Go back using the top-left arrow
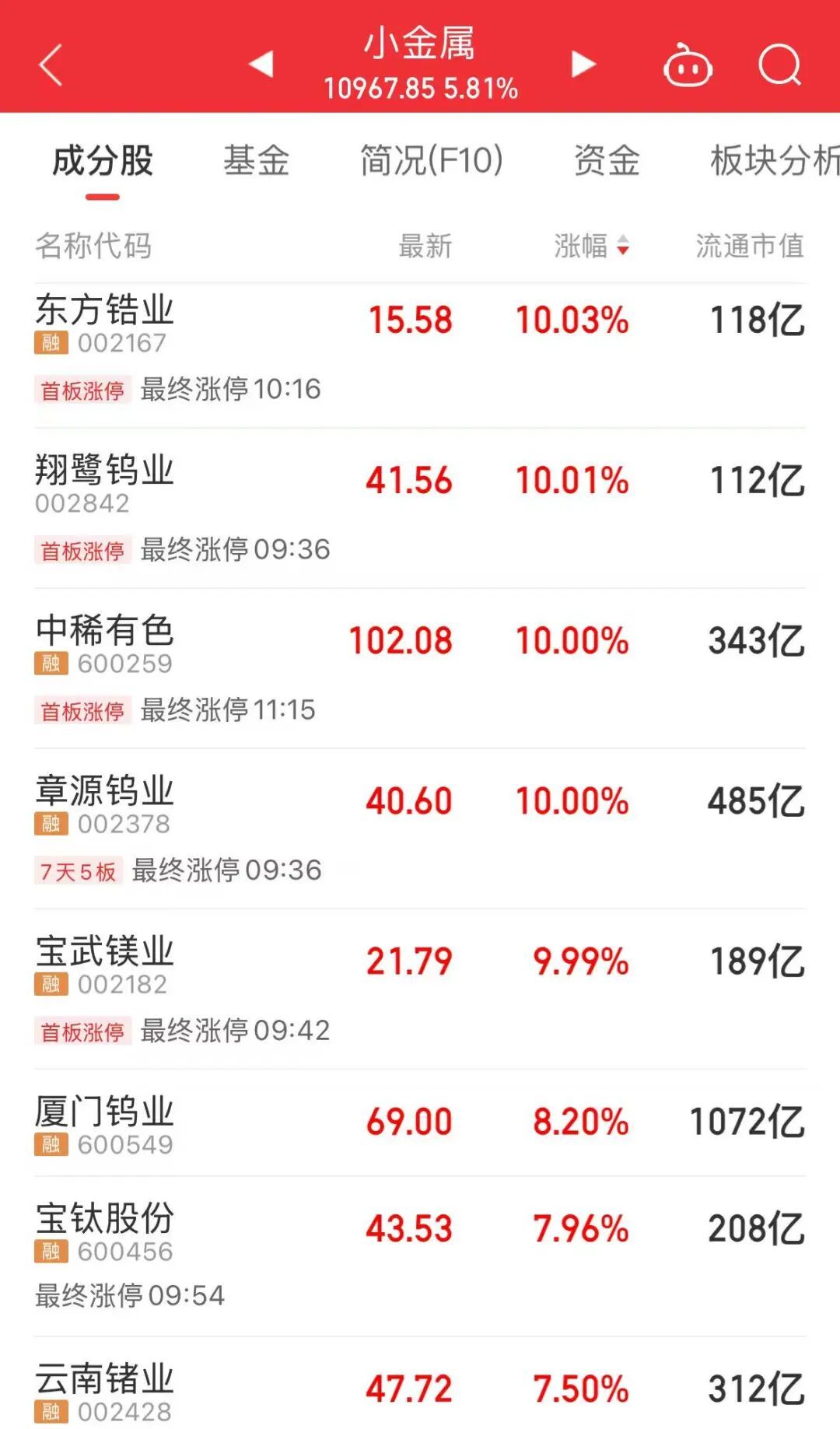The height and width of the screenshot is (1429, 840). [51, 65]
